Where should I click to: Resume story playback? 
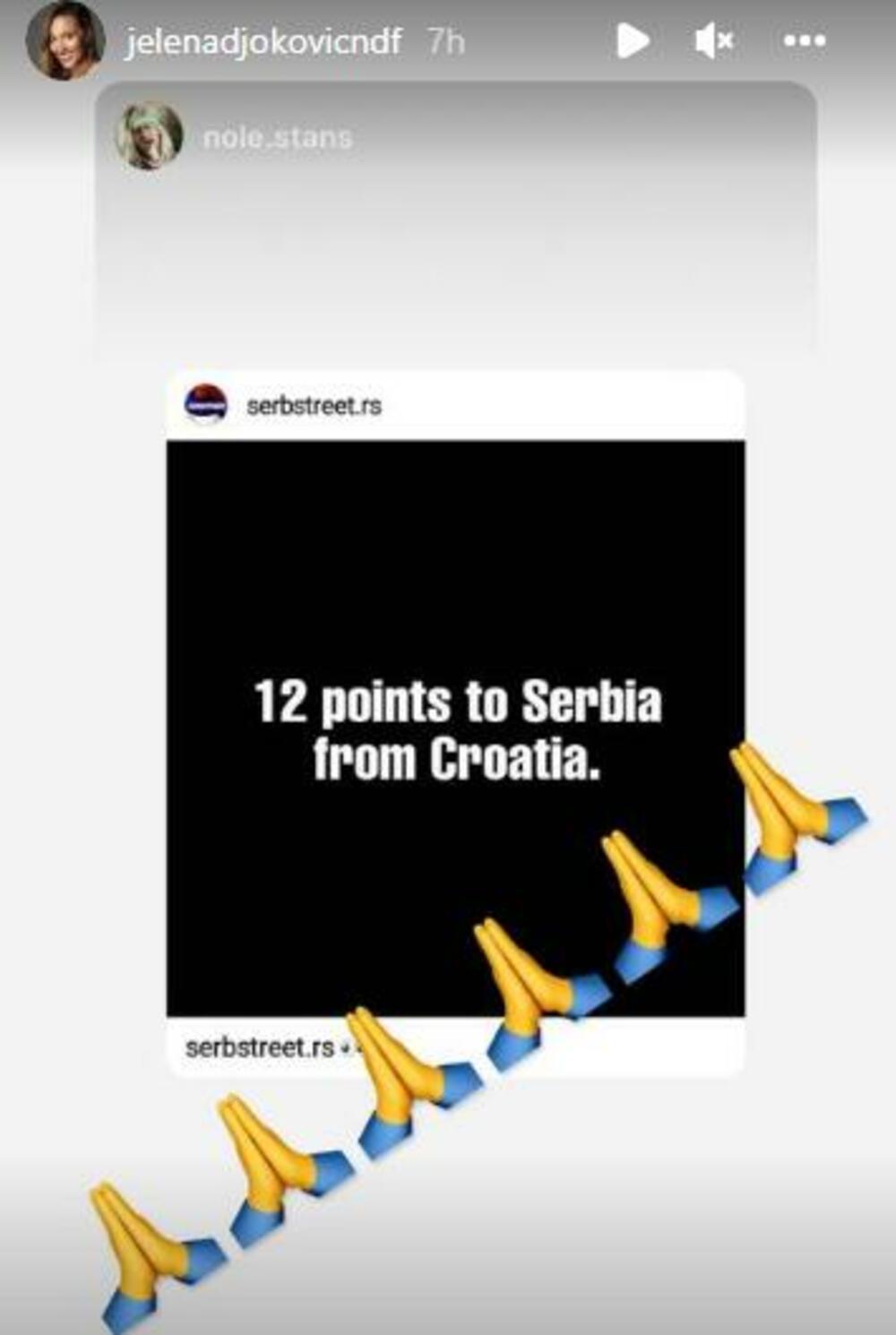pyautogui.click(x=633, y=41)
